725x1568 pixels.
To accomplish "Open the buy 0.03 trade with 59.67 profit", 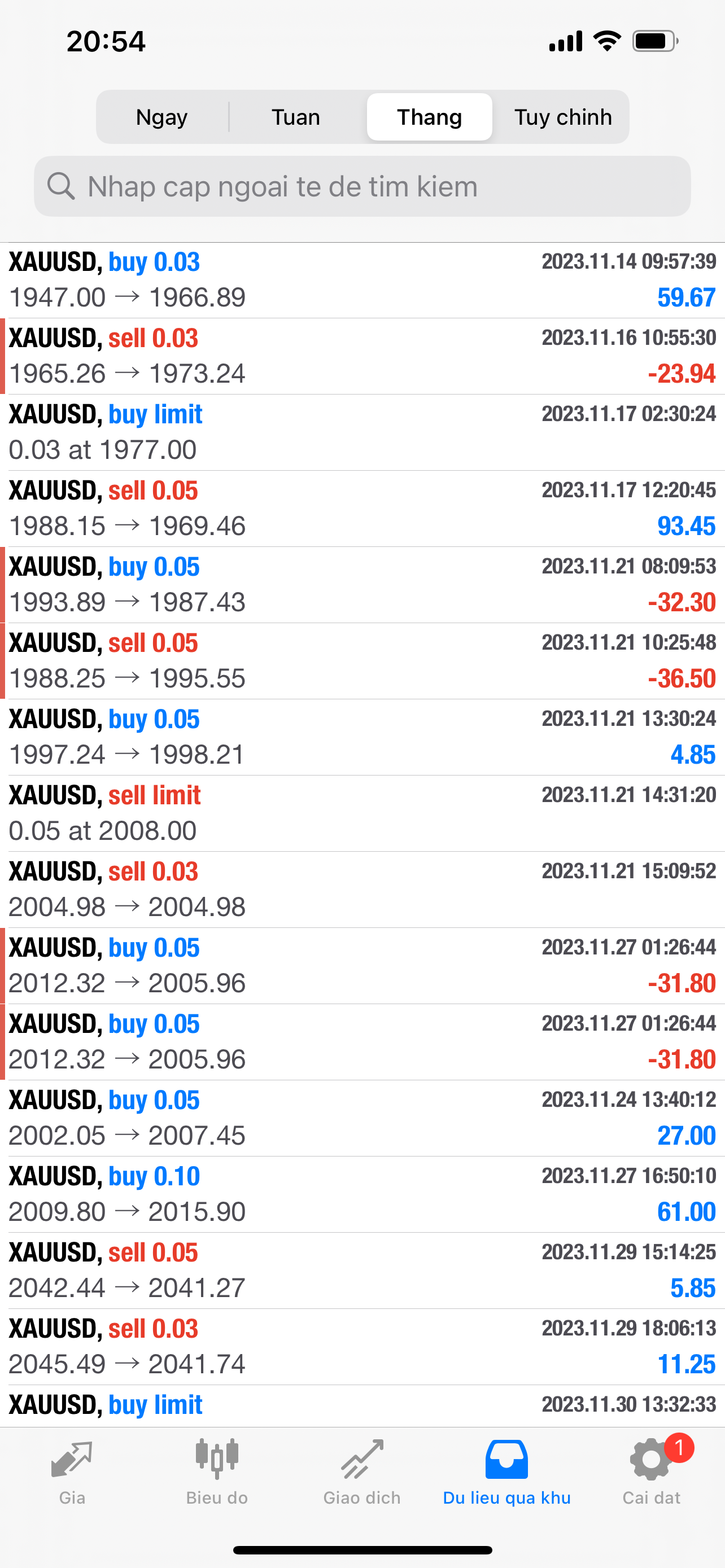I will pyautogui.click(x=362, y=280).
